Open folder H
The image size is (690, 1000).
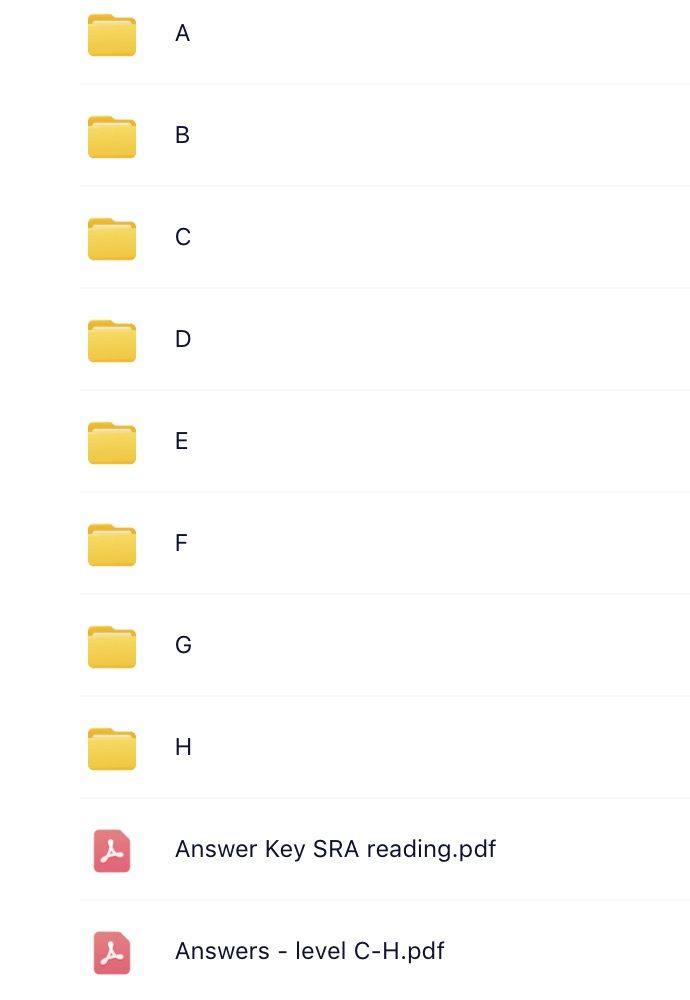182,748
